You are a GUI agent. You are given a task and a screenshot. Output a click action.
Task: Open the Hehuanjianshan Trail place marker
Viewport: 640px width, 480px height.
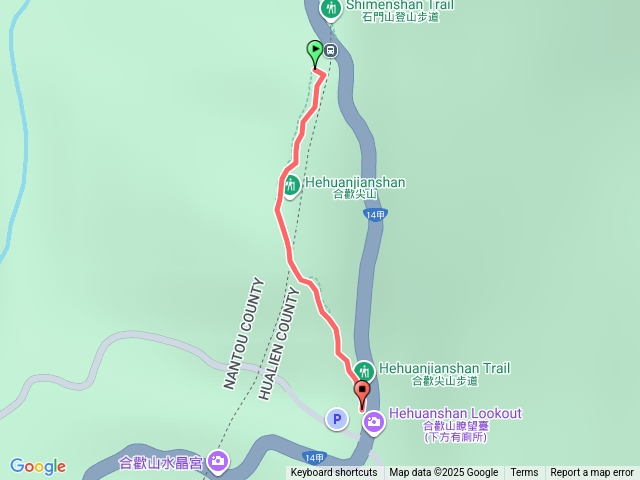[364, 370]
